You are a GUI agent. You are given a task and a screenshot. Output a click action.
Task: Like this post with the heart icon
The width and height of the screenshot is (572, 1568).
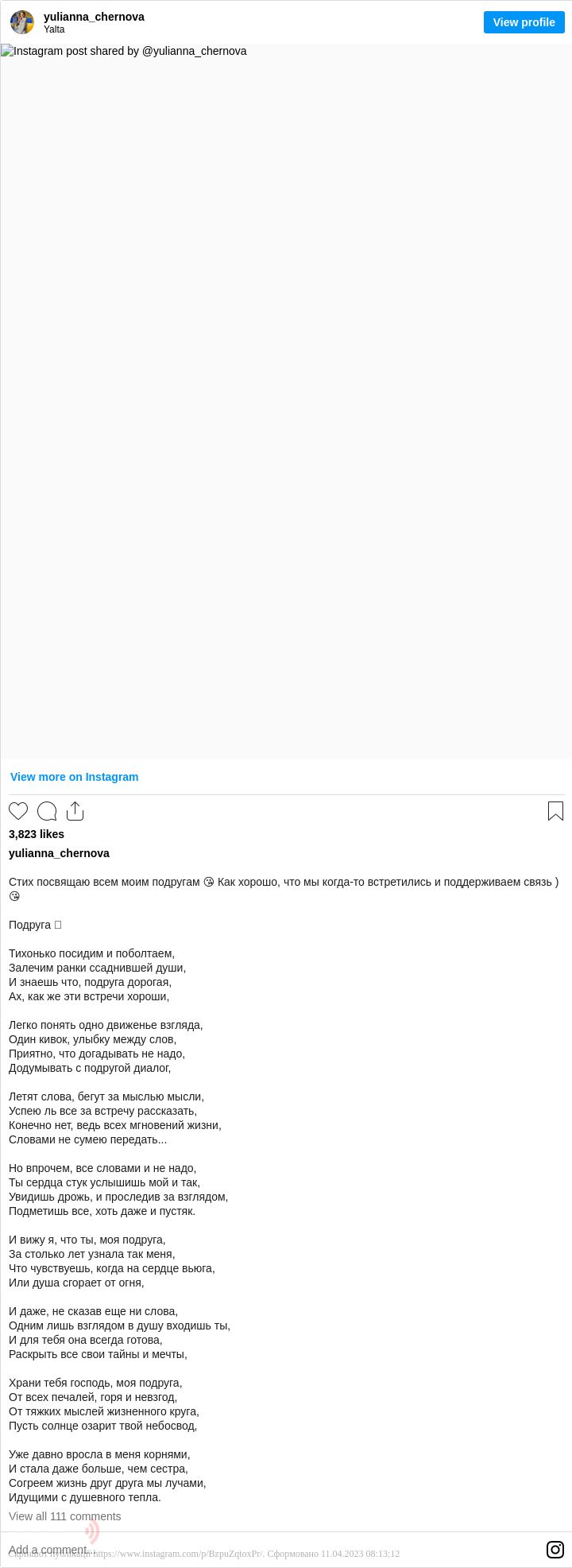coord(18,811)
